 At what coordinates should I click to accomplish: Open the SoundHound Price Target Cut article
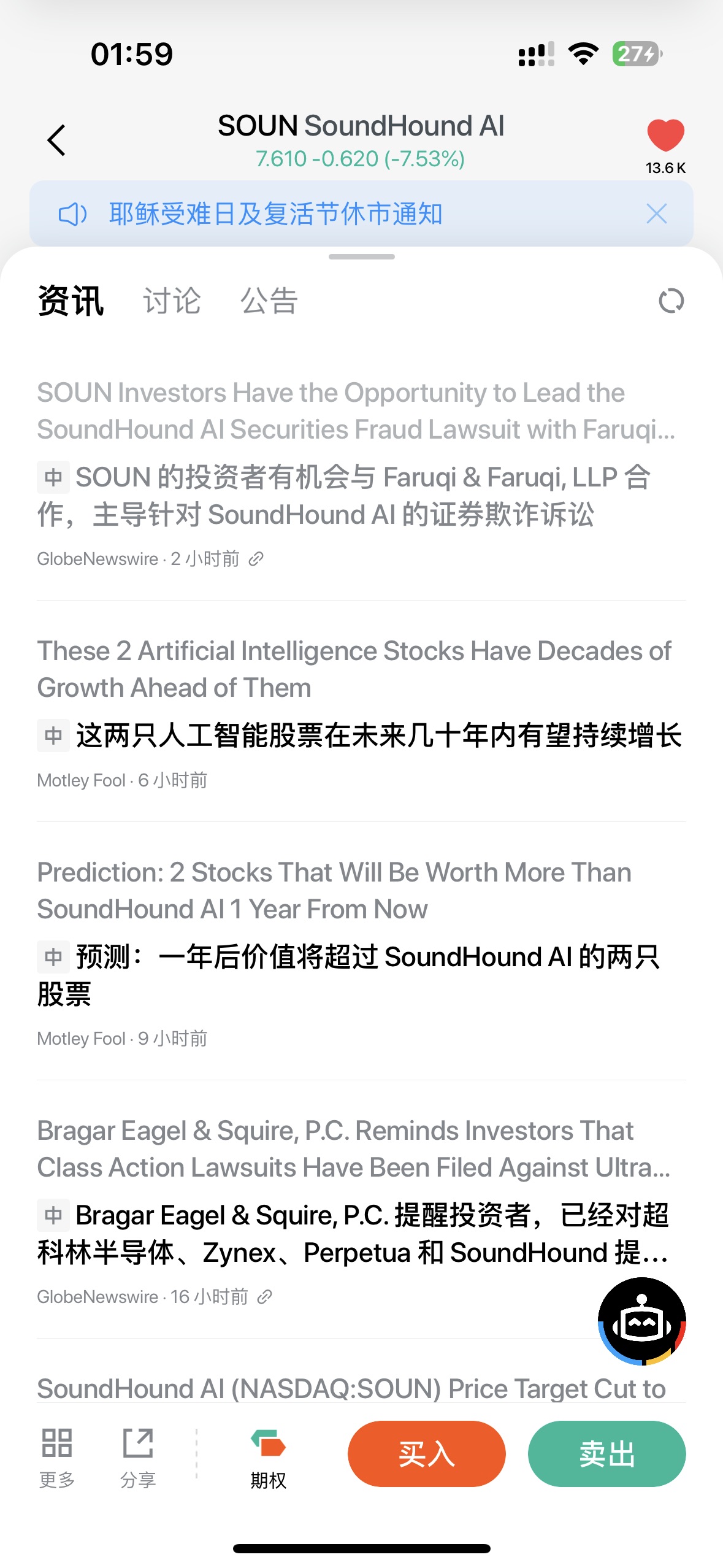pos(351,1389)
